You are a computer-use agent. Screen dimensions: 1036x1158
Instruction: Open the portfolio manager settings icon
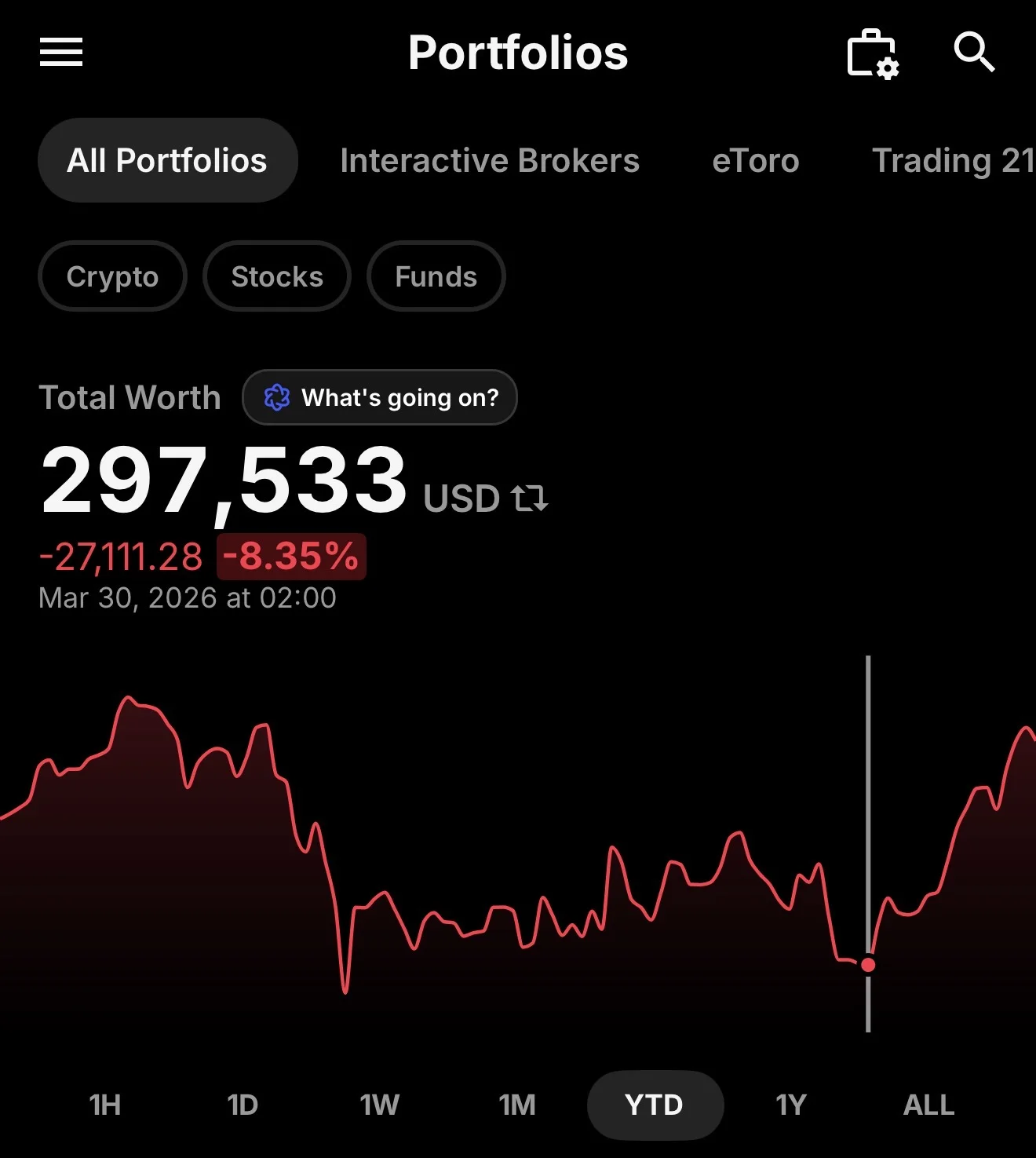(871, 53)
